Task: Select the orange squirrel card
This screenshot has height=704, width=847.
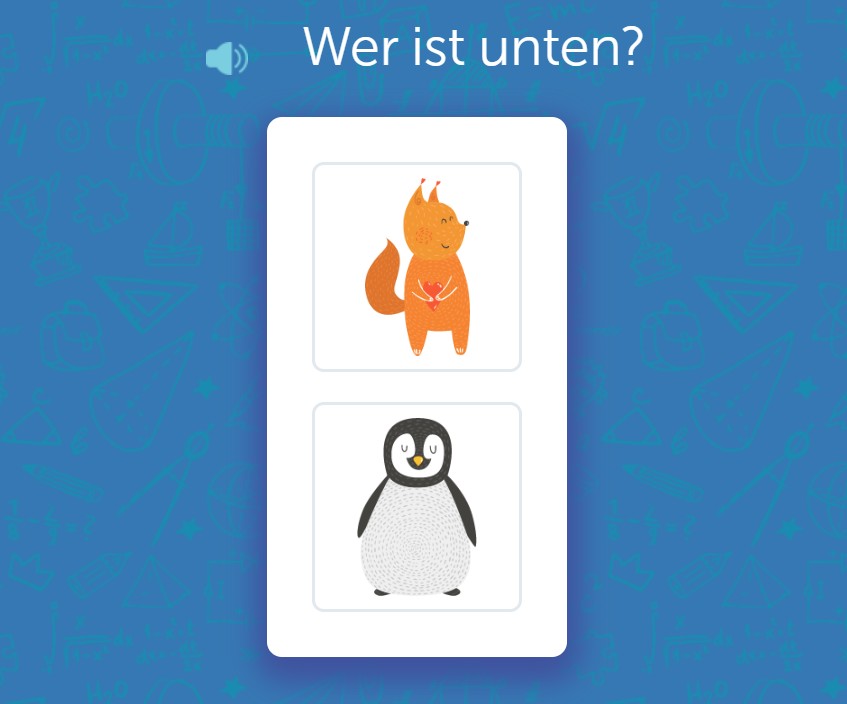Action: pos(417,267)
